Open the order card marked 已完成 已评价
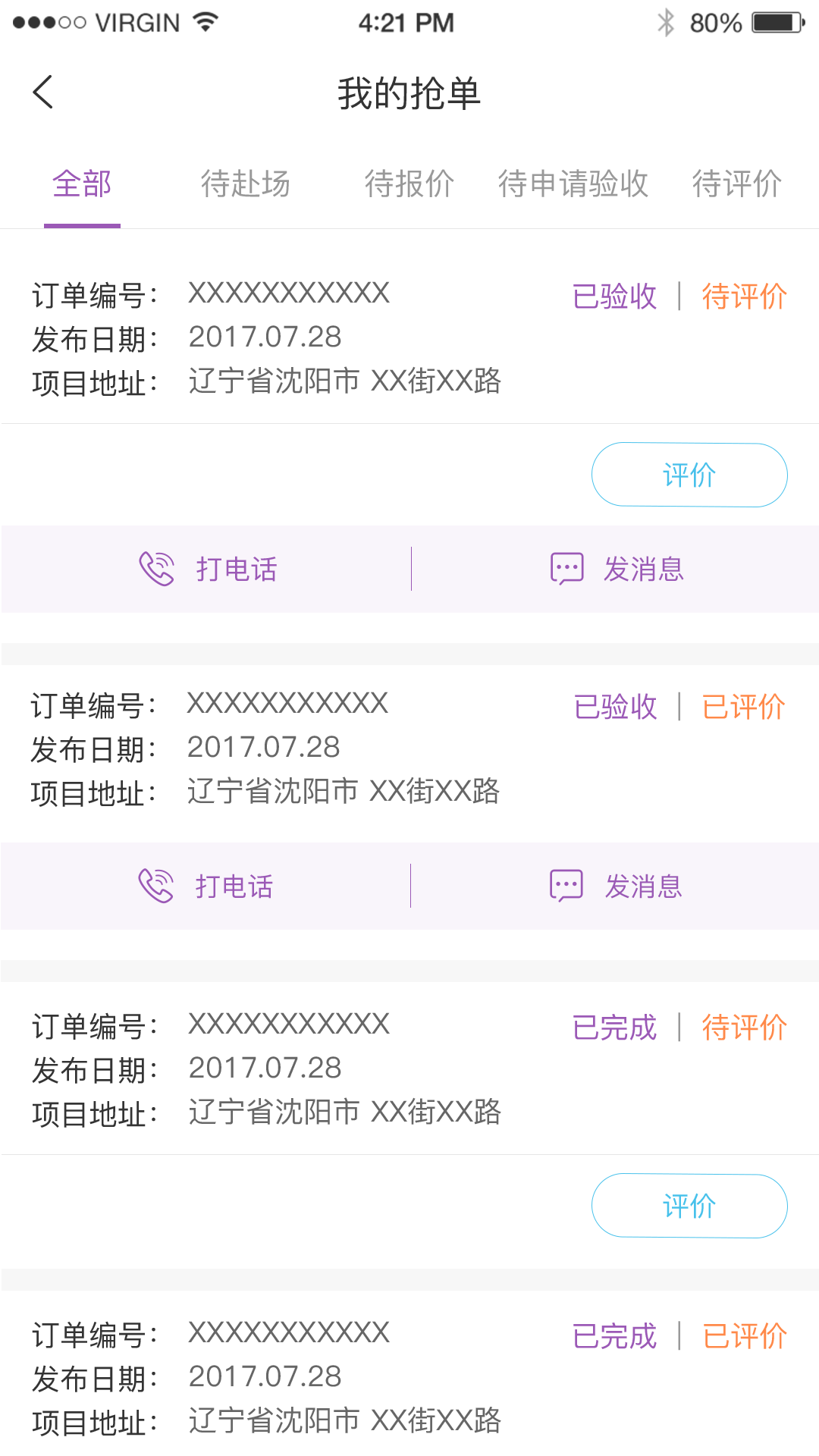This screenshot has width=819, height=1456. pos(409,1376)
